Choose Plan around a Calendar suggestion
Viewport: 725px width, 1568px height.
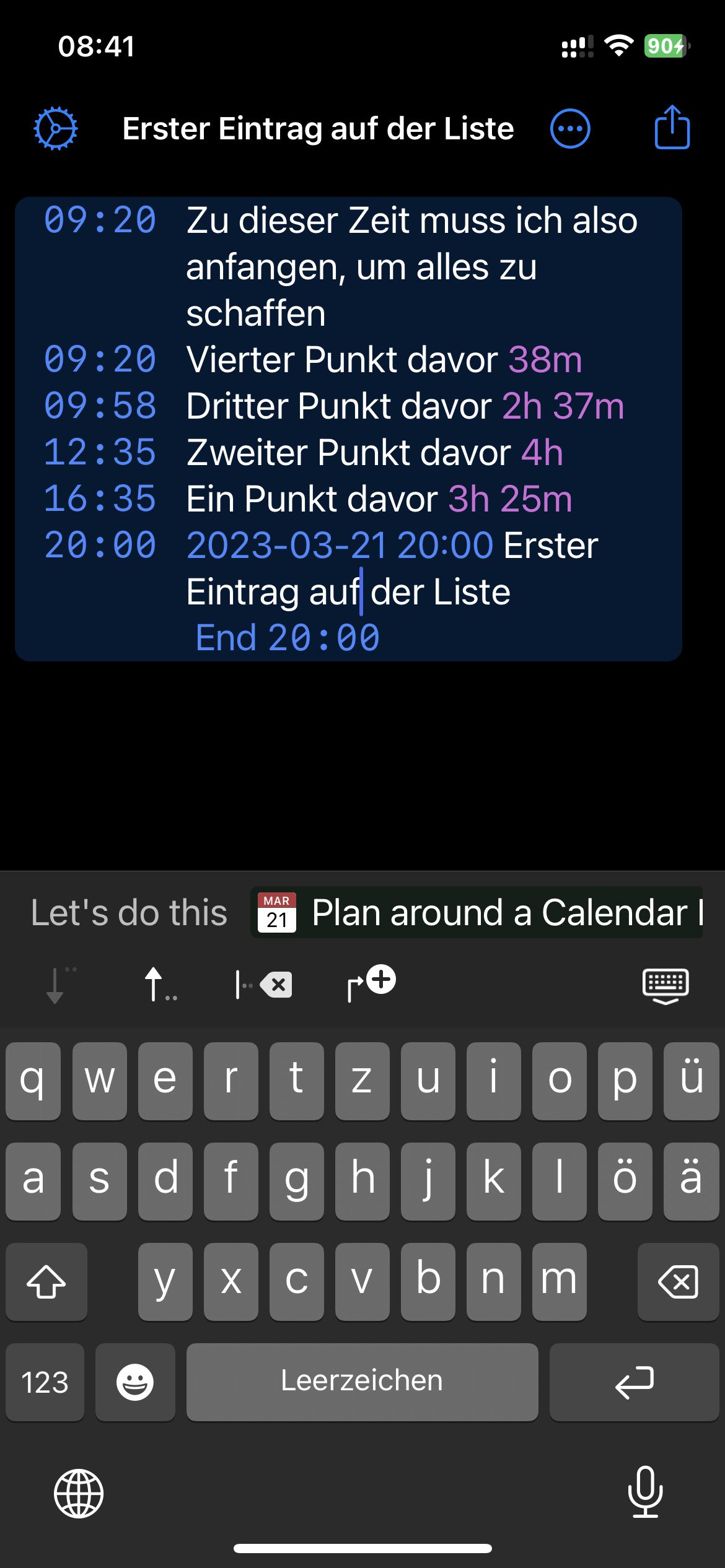[x=477, y=912]
